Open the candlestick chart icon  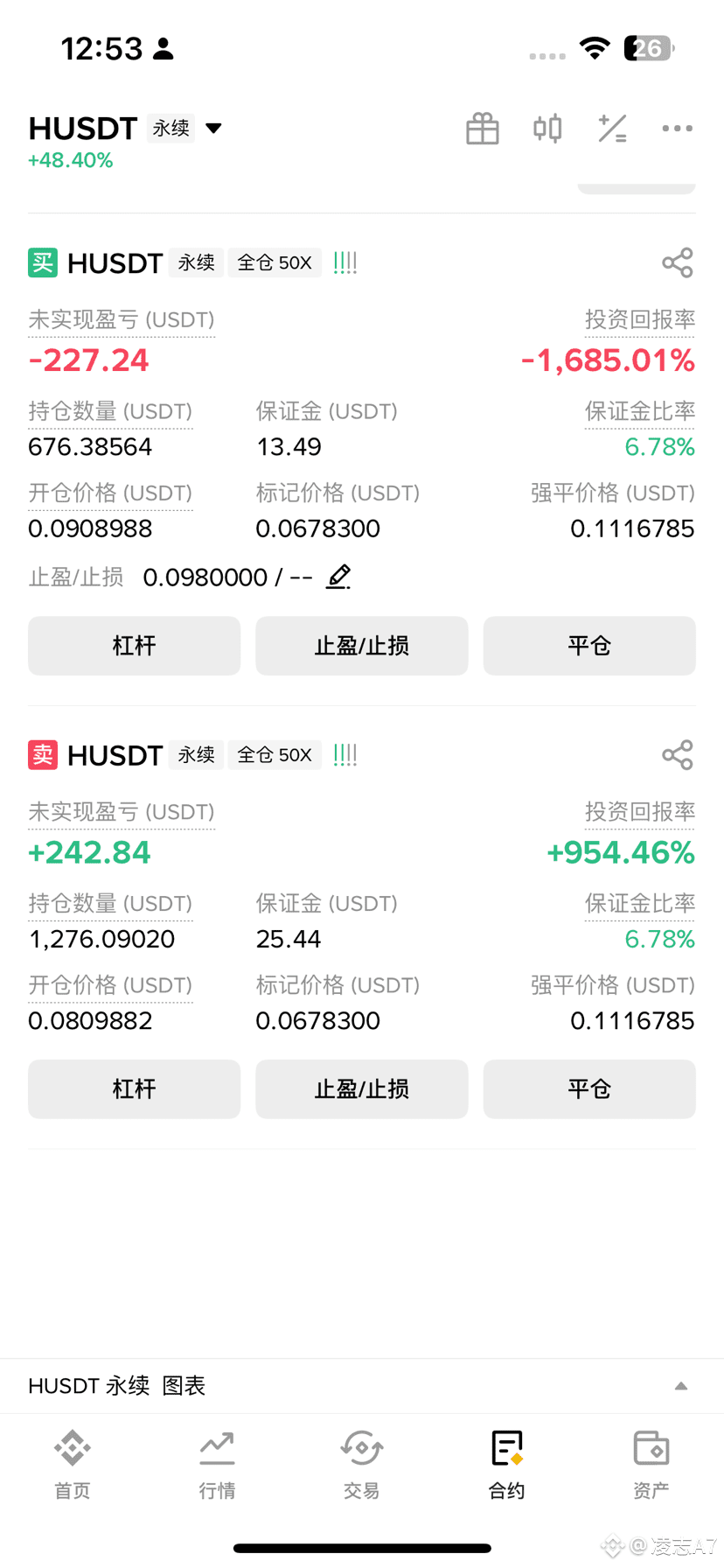pos(547,129)
